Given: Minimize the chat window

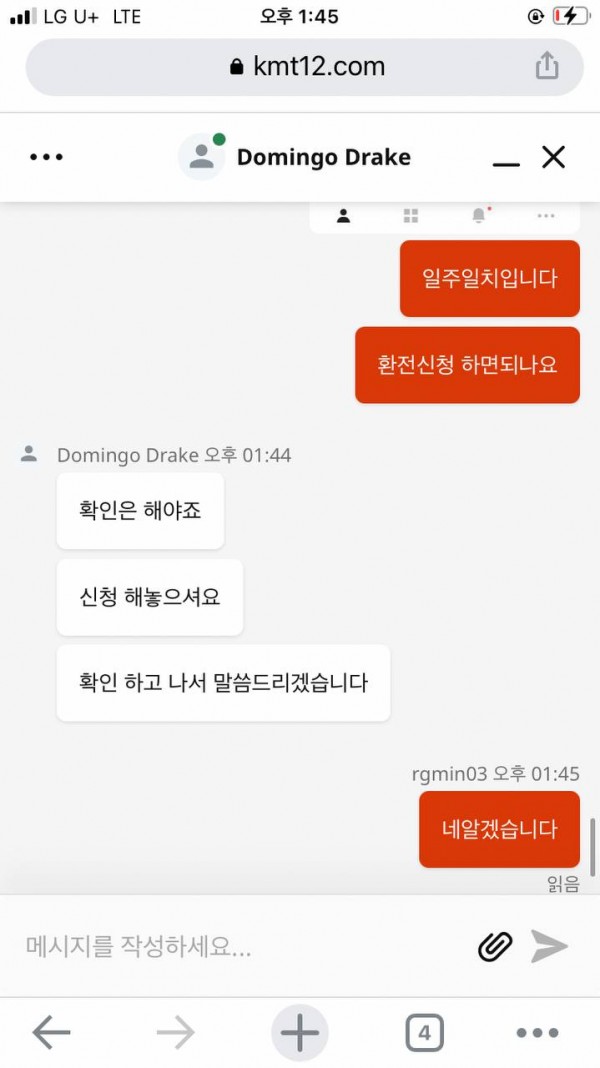Looking at the screenshot, I should tap(506, 159).
